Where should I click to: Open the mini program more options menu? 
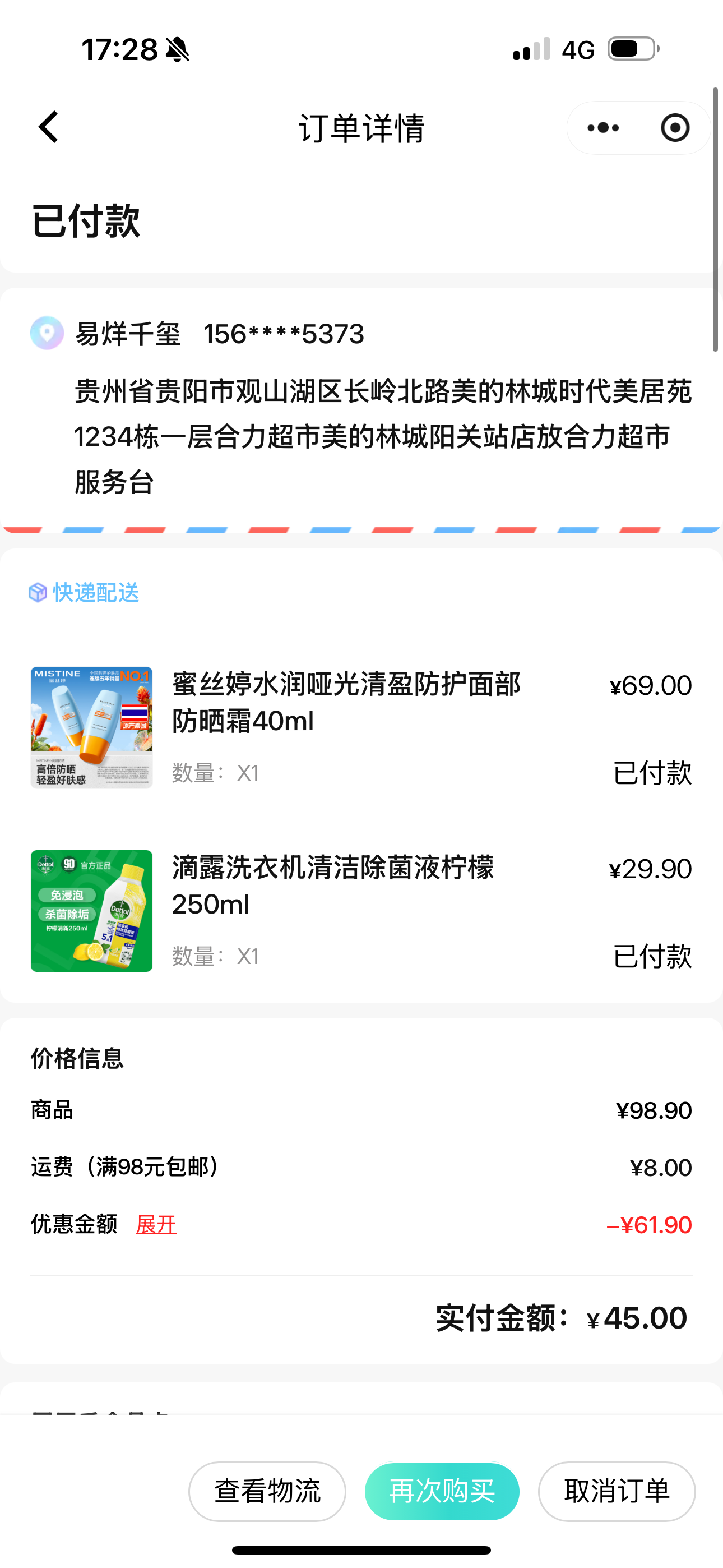coord(603,128)
